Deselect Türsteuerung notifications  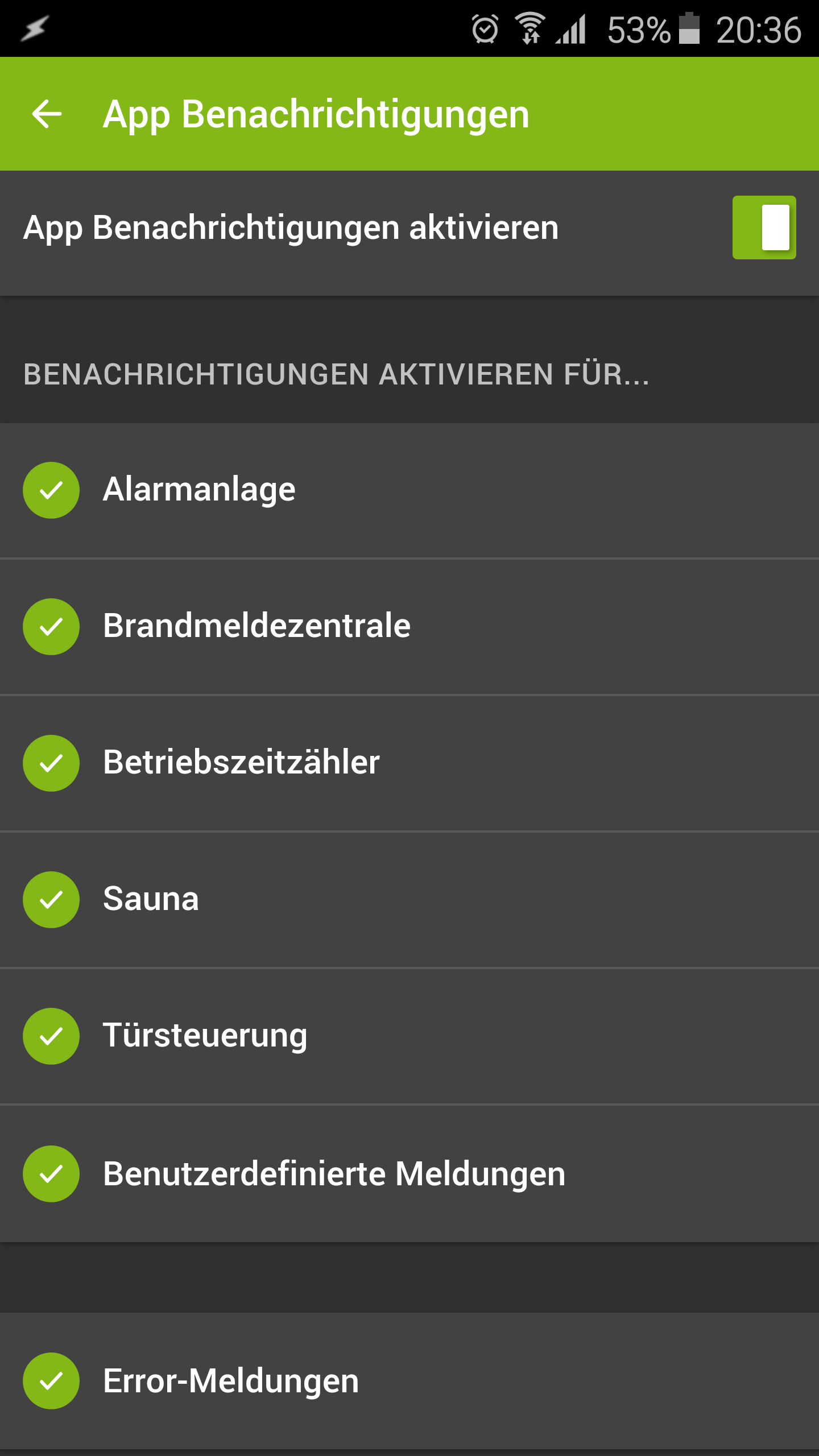click(x=51, y=1036)
